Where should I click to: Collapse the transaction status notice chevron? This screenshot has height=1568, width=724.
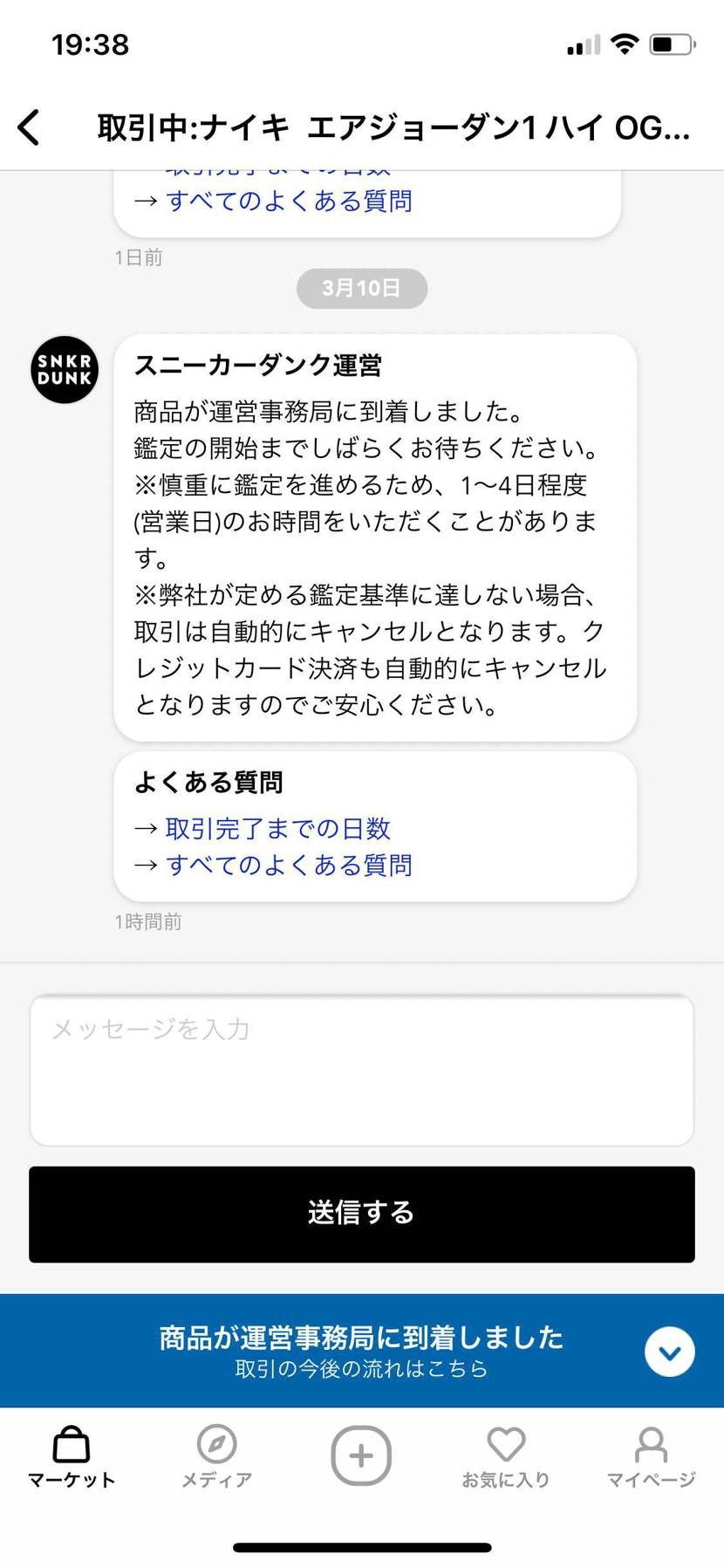tap(669, 1351)
